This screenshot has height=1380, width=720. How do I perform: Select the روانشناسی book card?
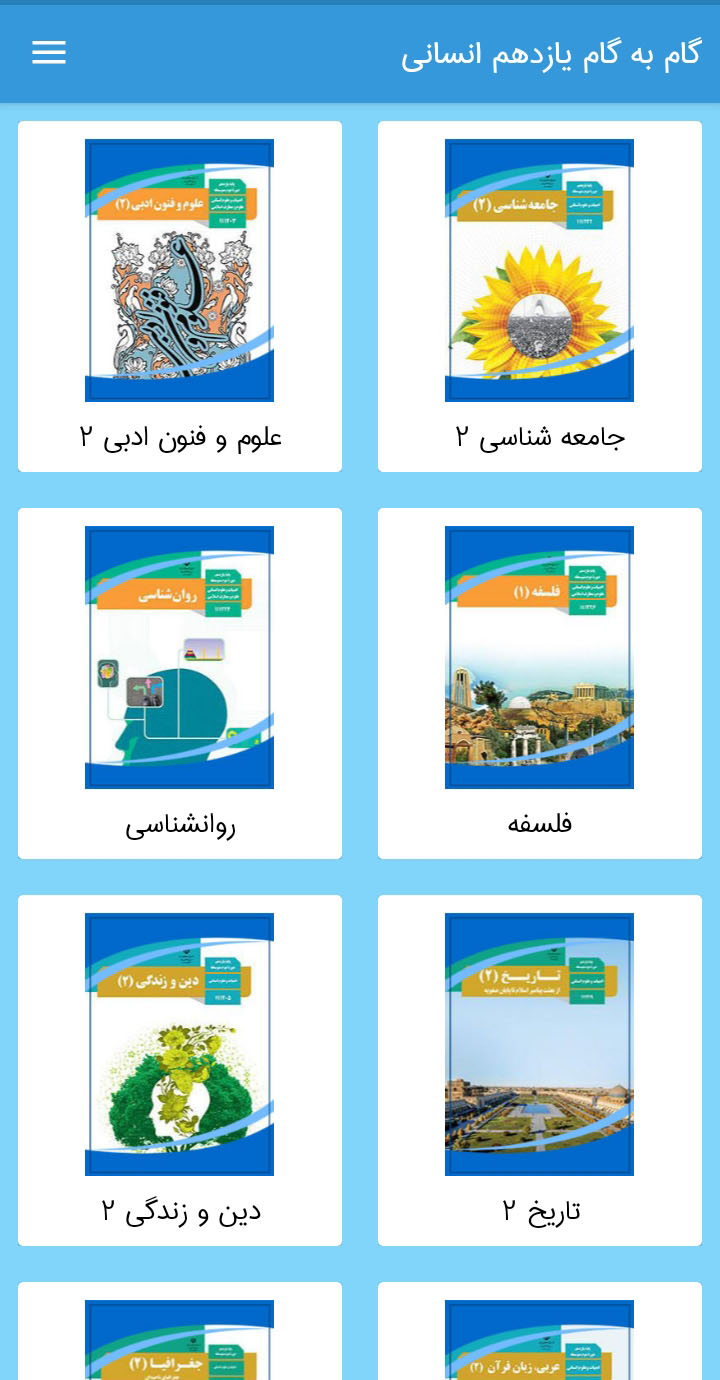(180, 683)
